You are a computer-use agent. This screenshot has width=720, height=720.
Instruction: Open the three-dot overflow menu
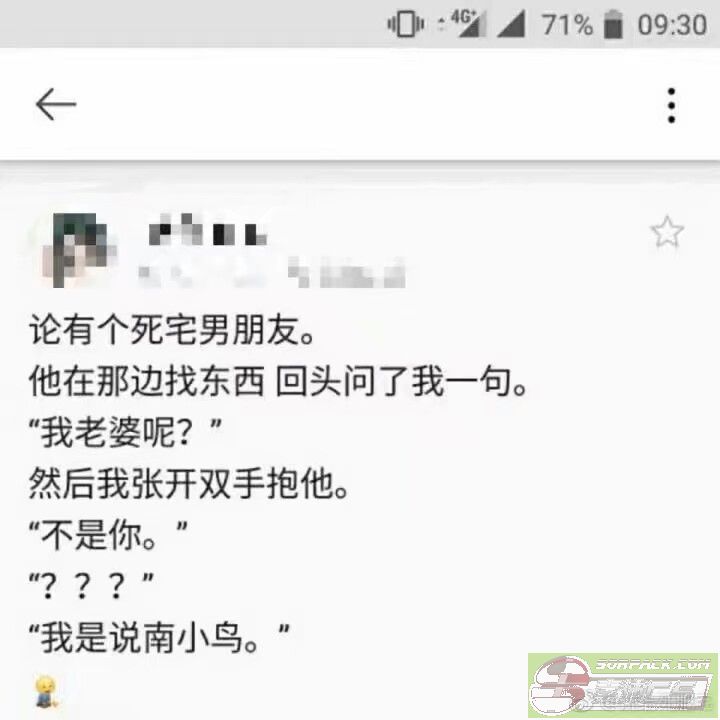click(x=671, y=105)
